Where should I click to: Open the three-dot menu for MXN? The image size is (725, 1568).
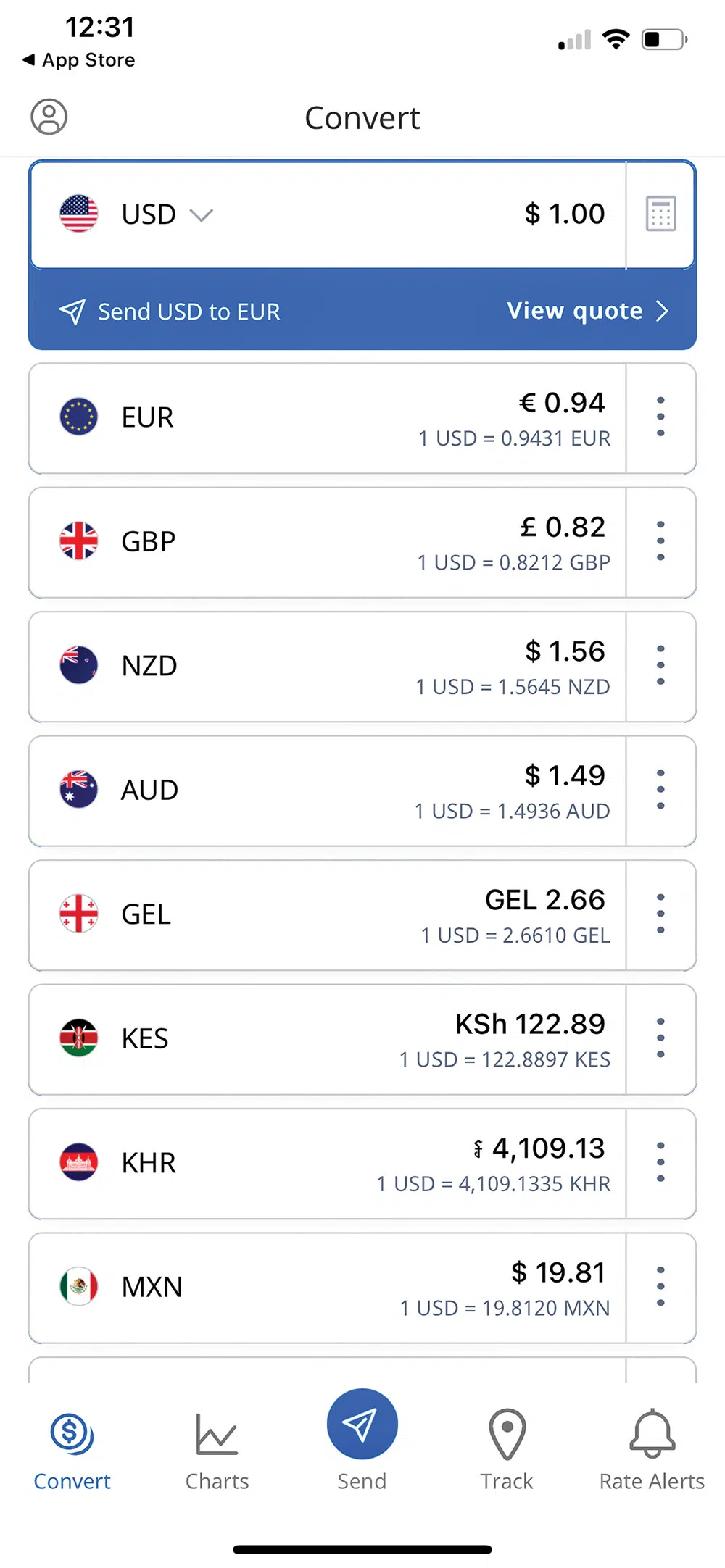(660, 1286)
